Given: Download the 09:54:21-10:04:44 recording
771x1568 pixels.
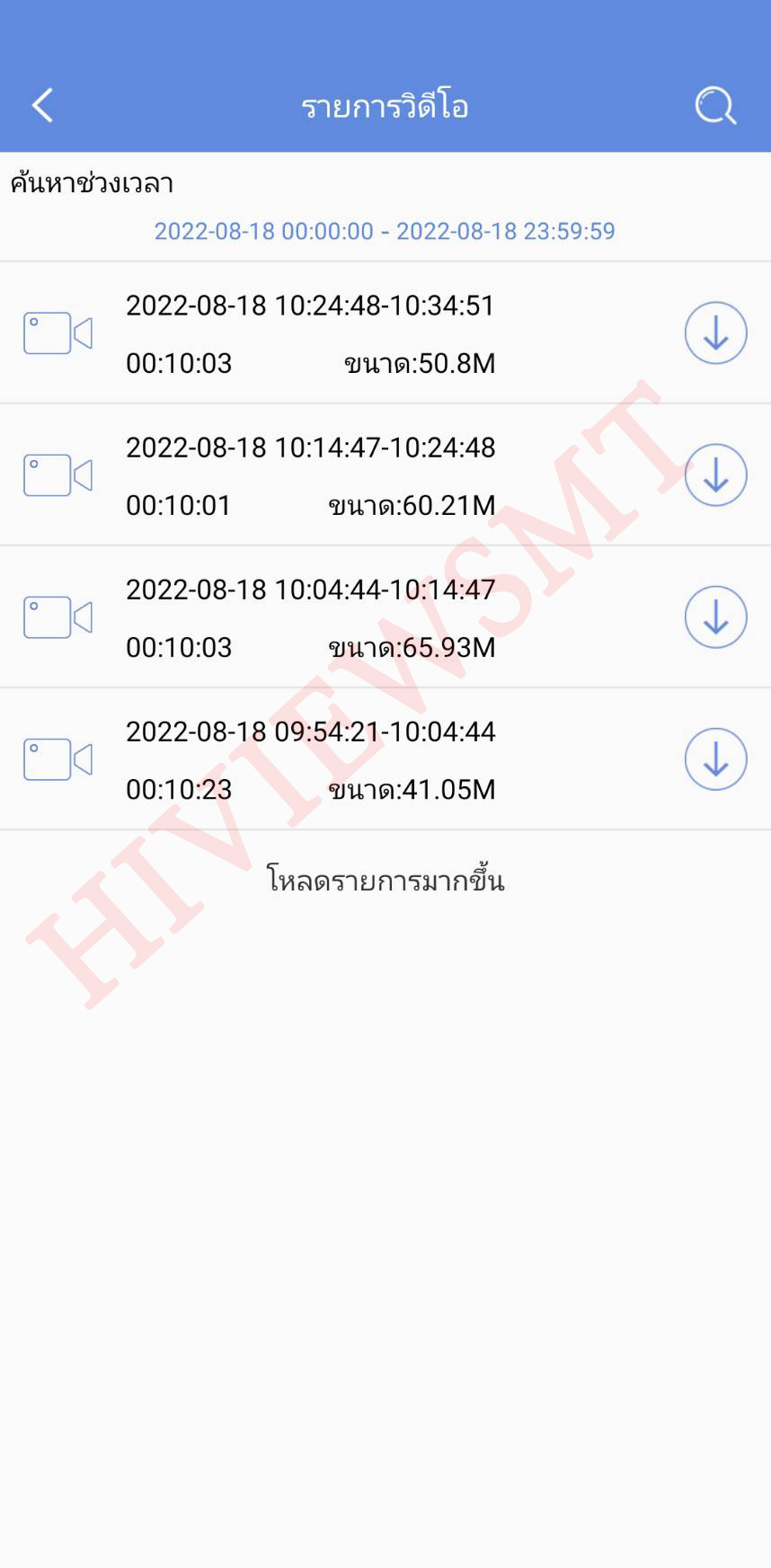Looking at the screenshot, I should (x=715, y=759).
